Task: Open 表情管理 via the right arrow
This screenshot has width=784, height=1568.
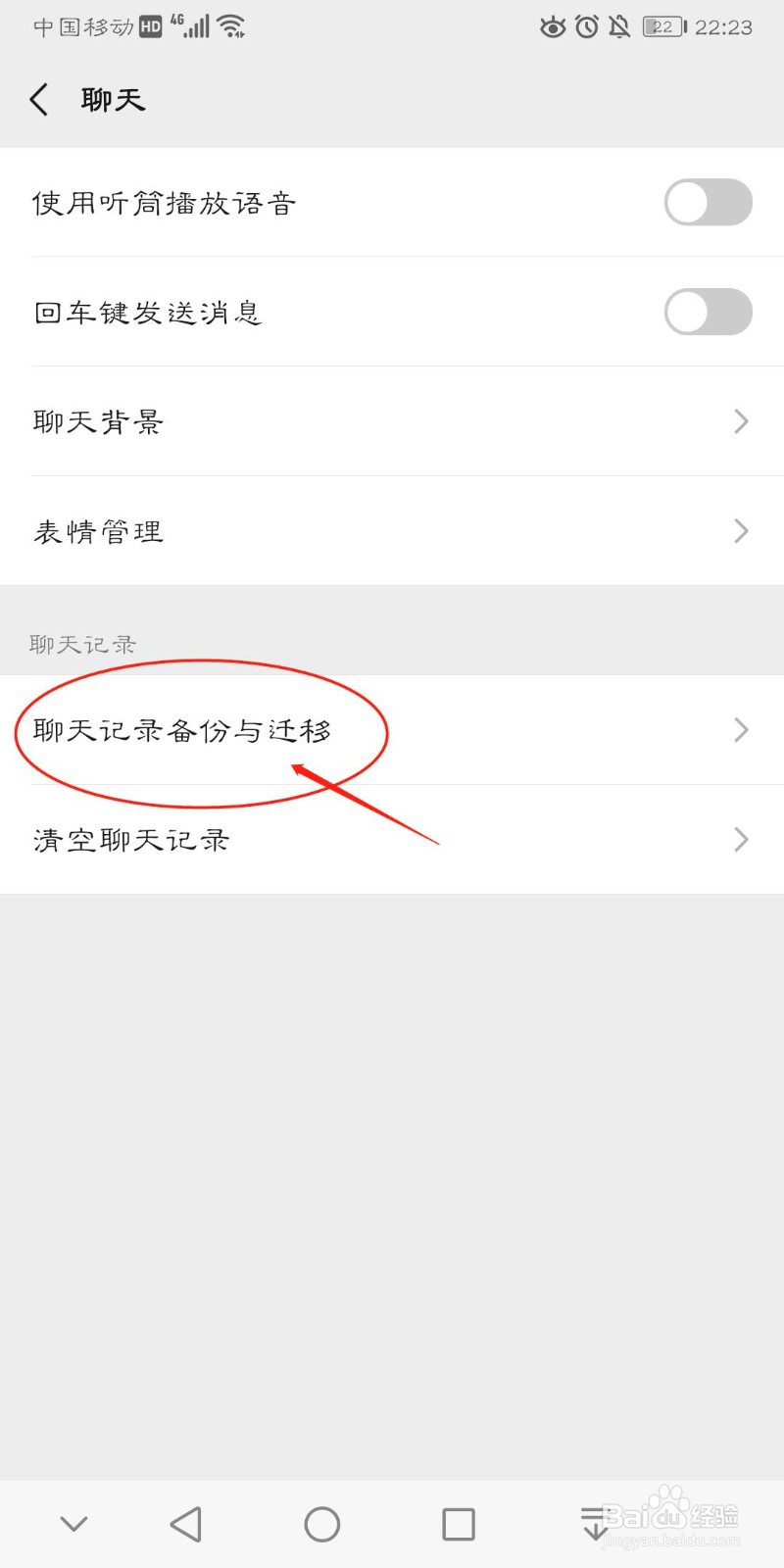Action: point(742,531)
